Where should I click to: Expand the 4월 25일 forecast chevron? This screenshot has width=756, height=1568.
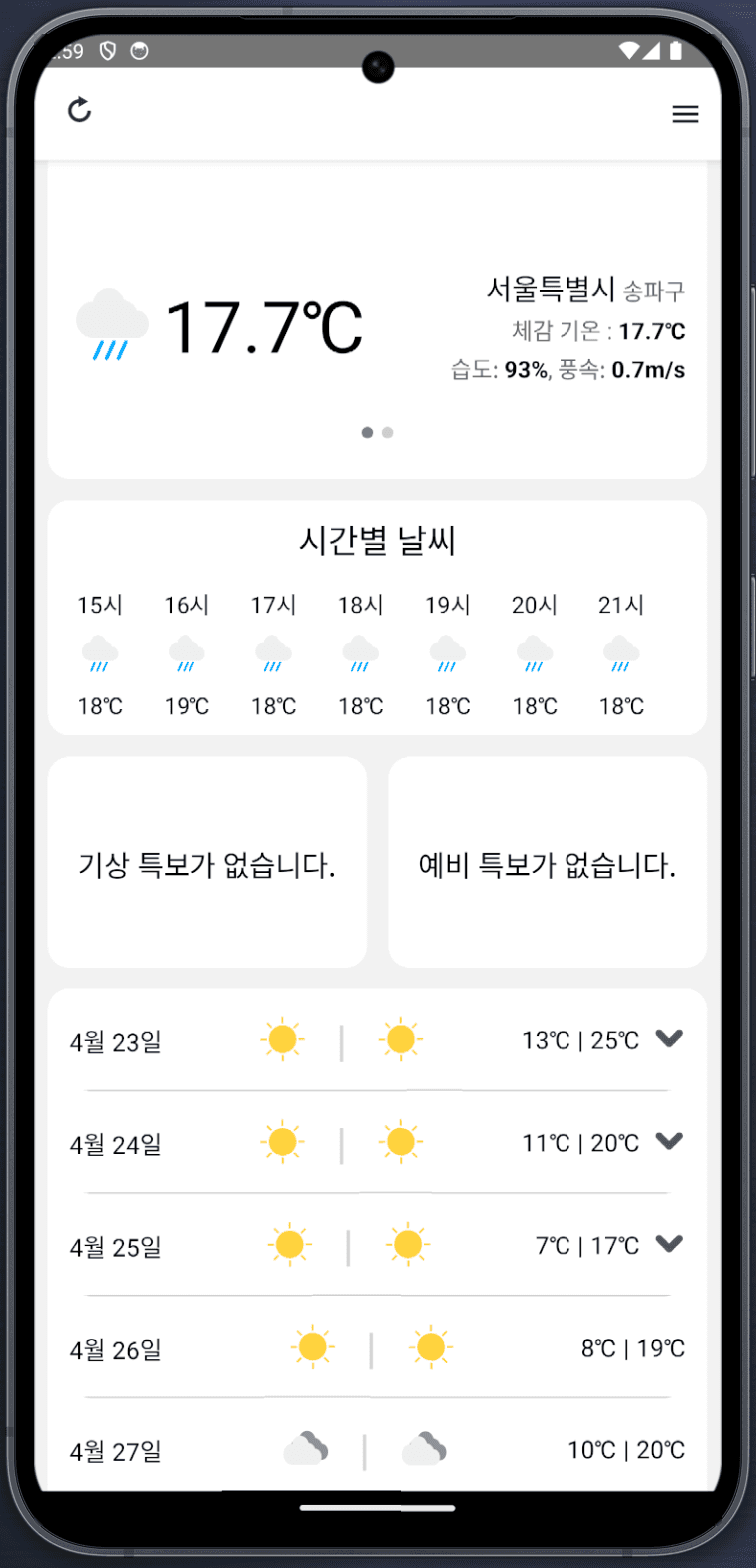[x=669, y=1244]
